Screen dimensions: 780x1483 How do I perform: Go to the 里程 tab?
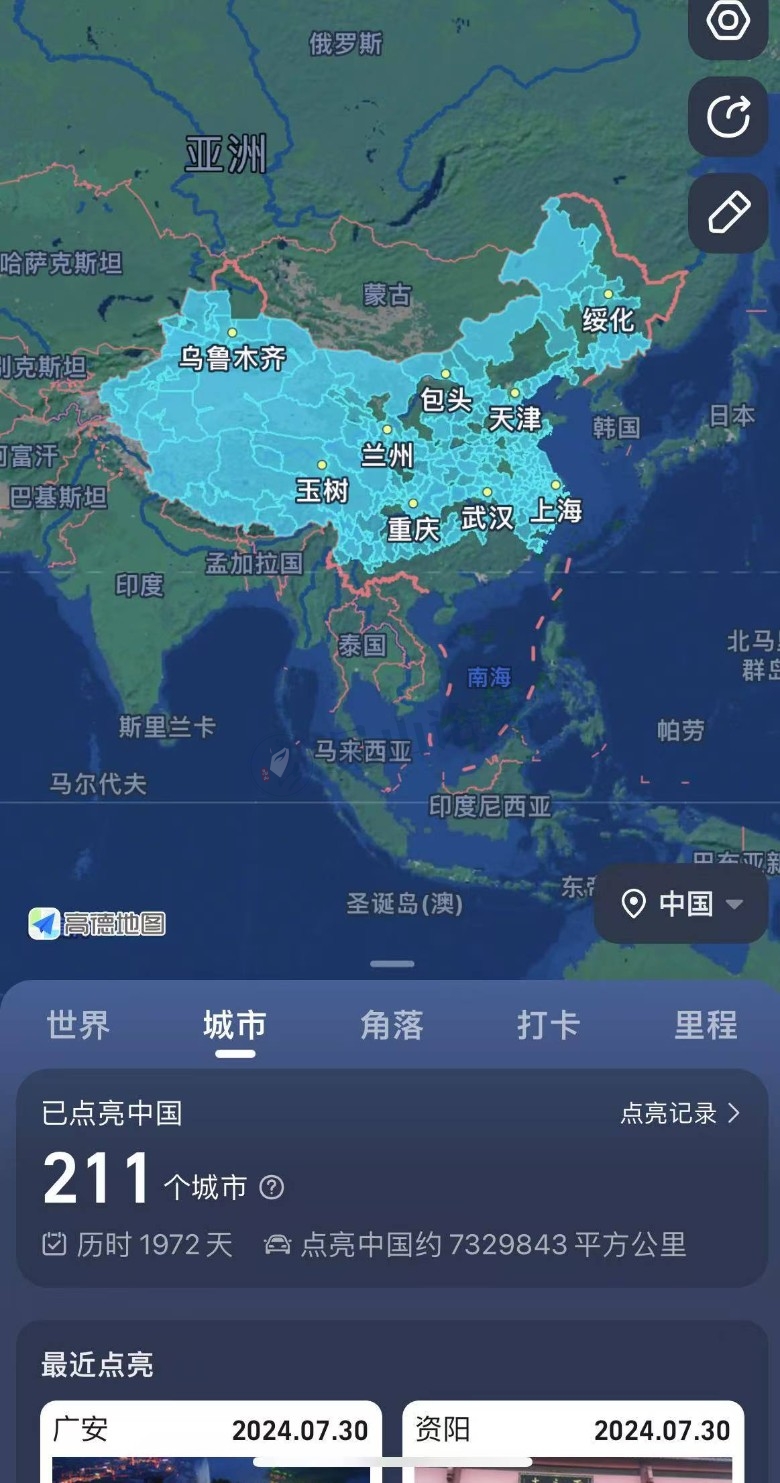pos(705,1025)
